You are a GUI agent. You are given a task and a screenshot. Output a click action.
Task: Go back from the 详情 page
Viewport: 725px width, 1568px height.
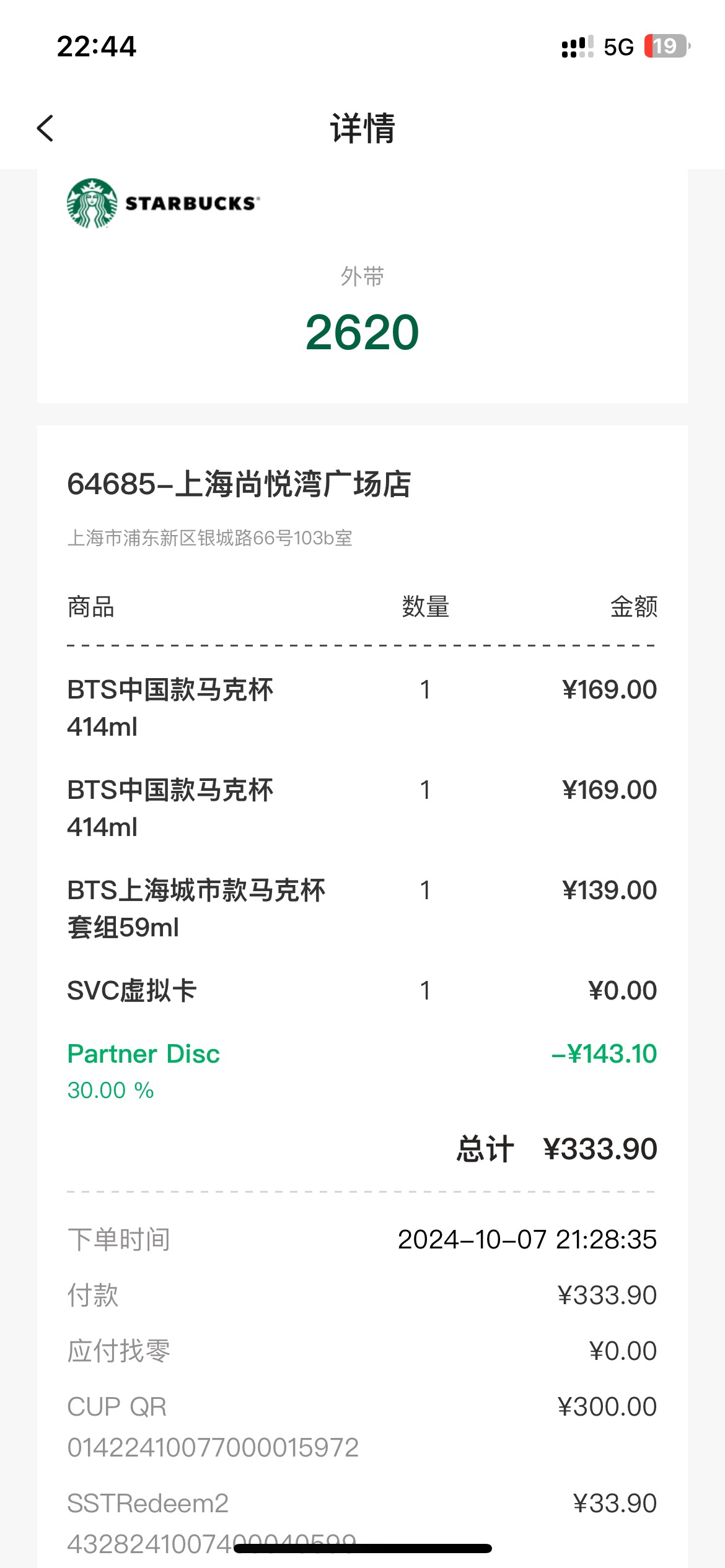tap(45, 128)
